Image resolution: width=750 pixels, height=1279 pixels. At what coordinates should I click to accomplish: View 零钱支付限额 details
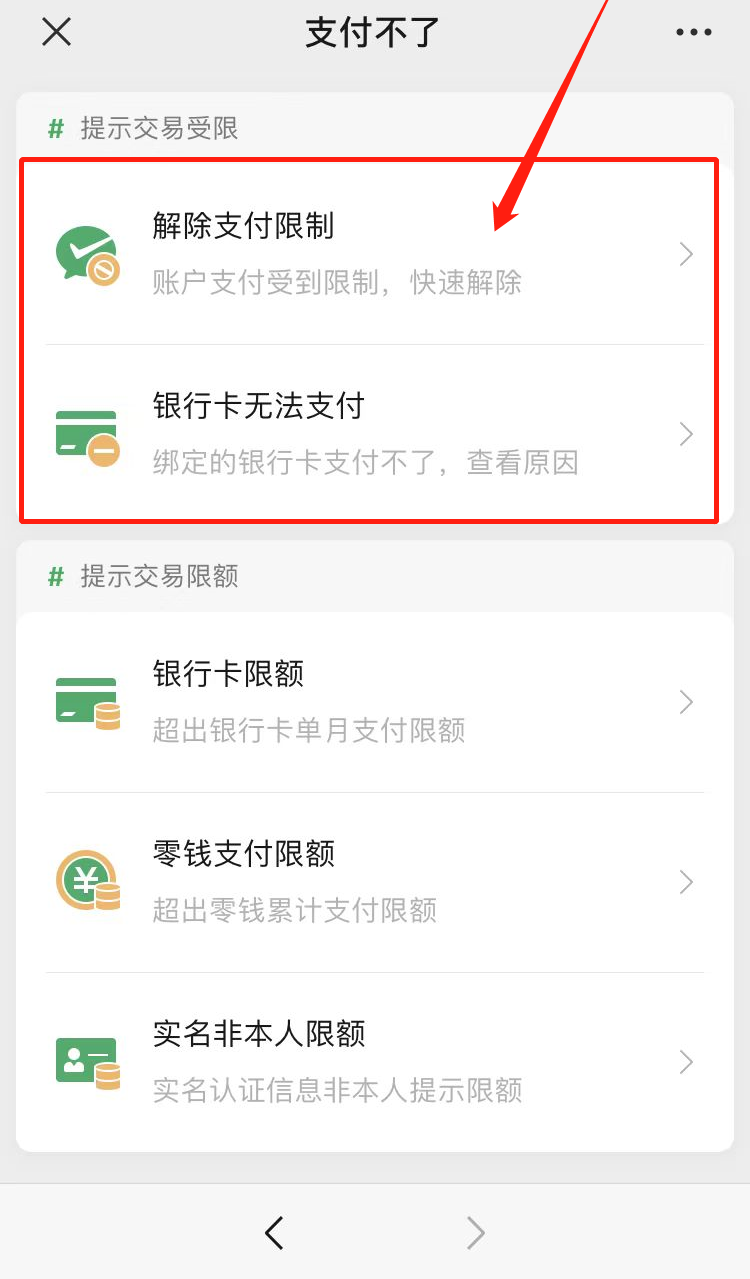(375, 882)
